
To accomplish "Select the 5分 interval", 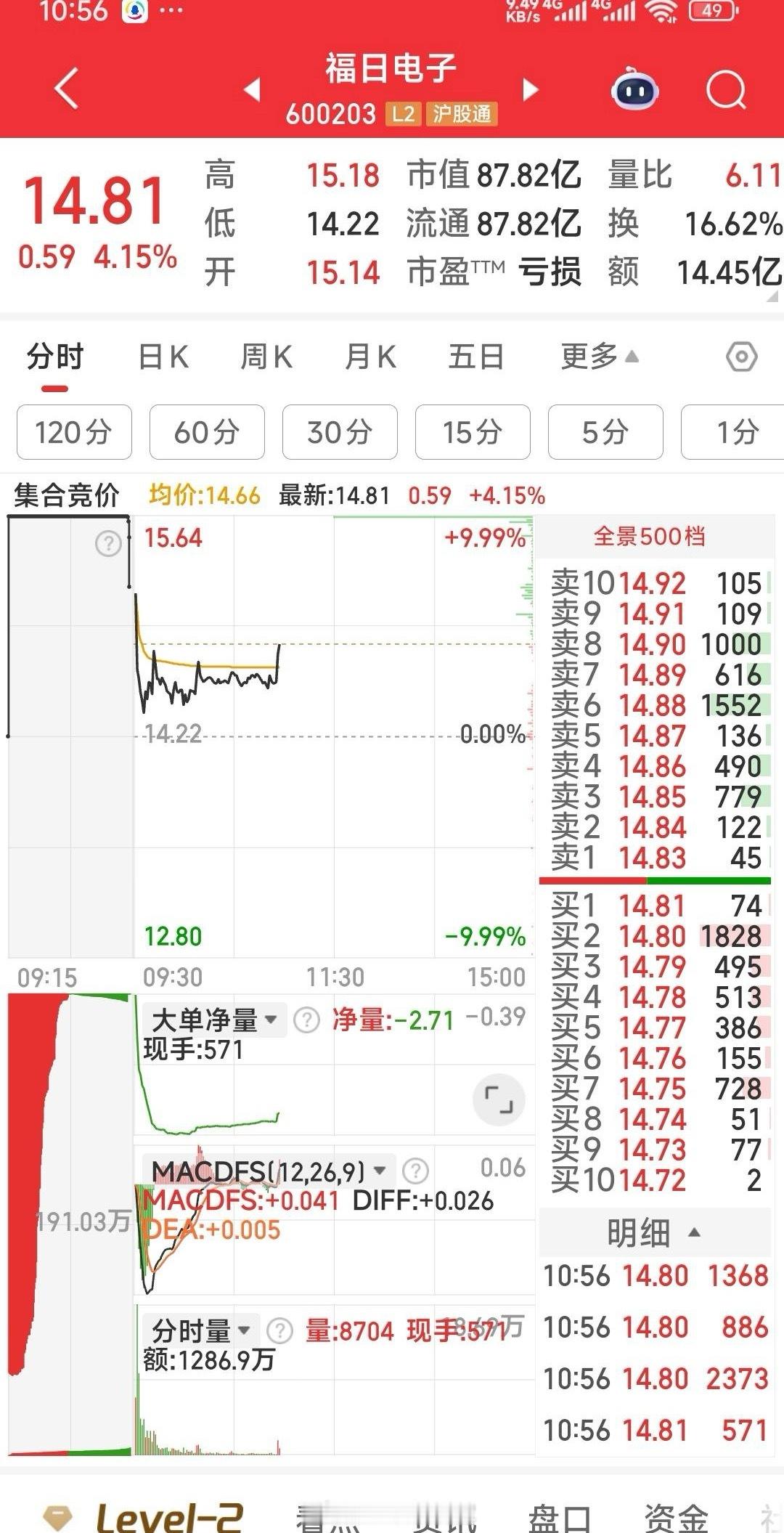I will 606,431.
